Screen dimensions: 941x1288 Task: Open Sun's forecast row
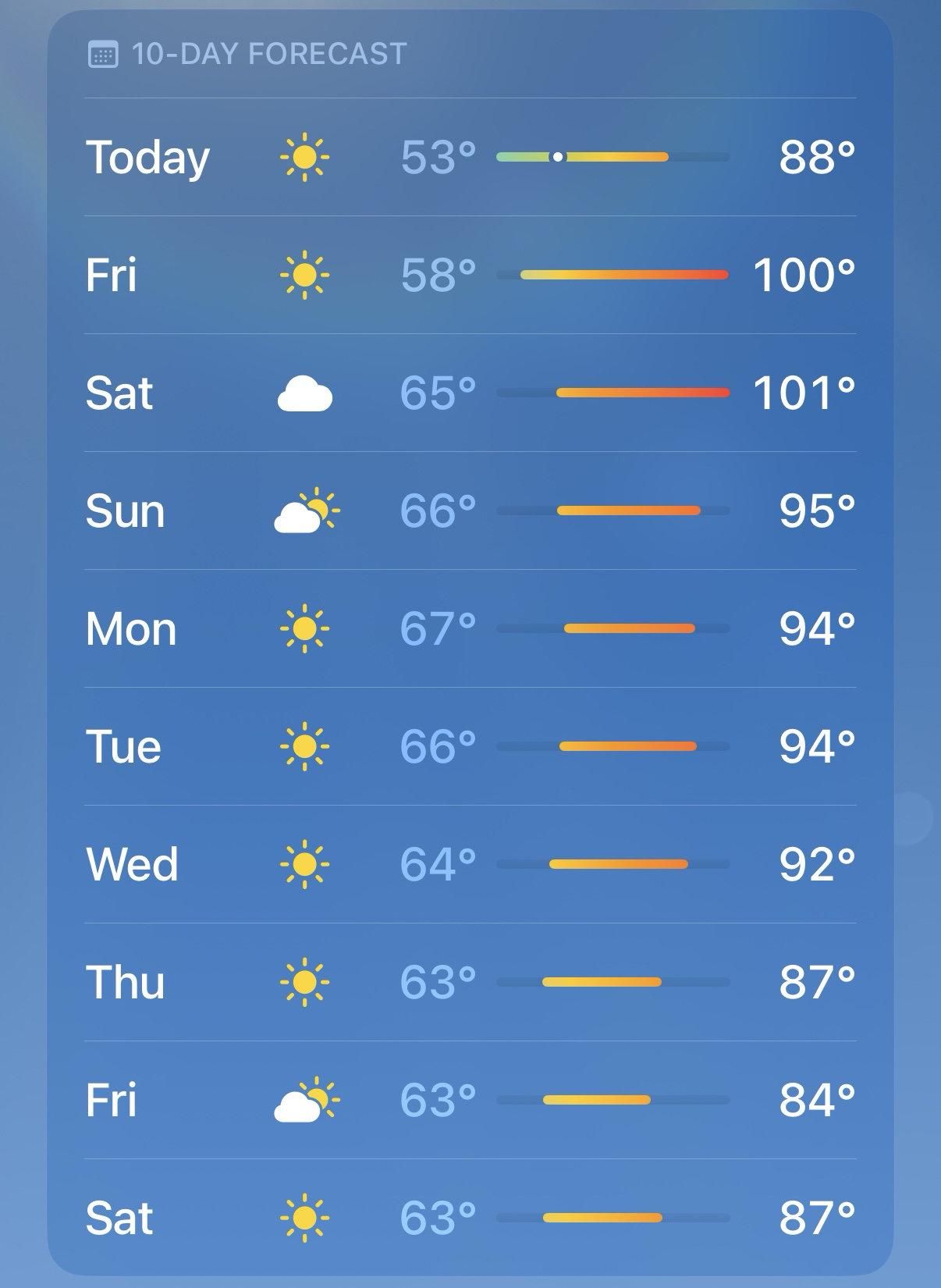coord(470,511)
